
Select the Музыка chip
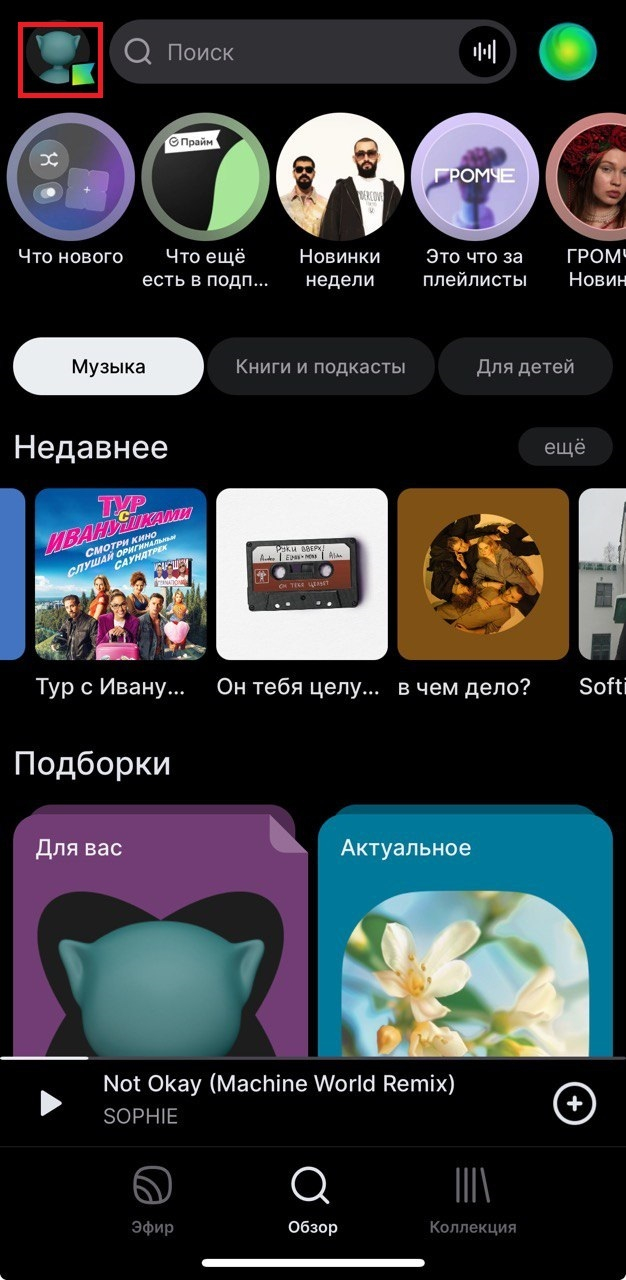(x=108, y=367)
